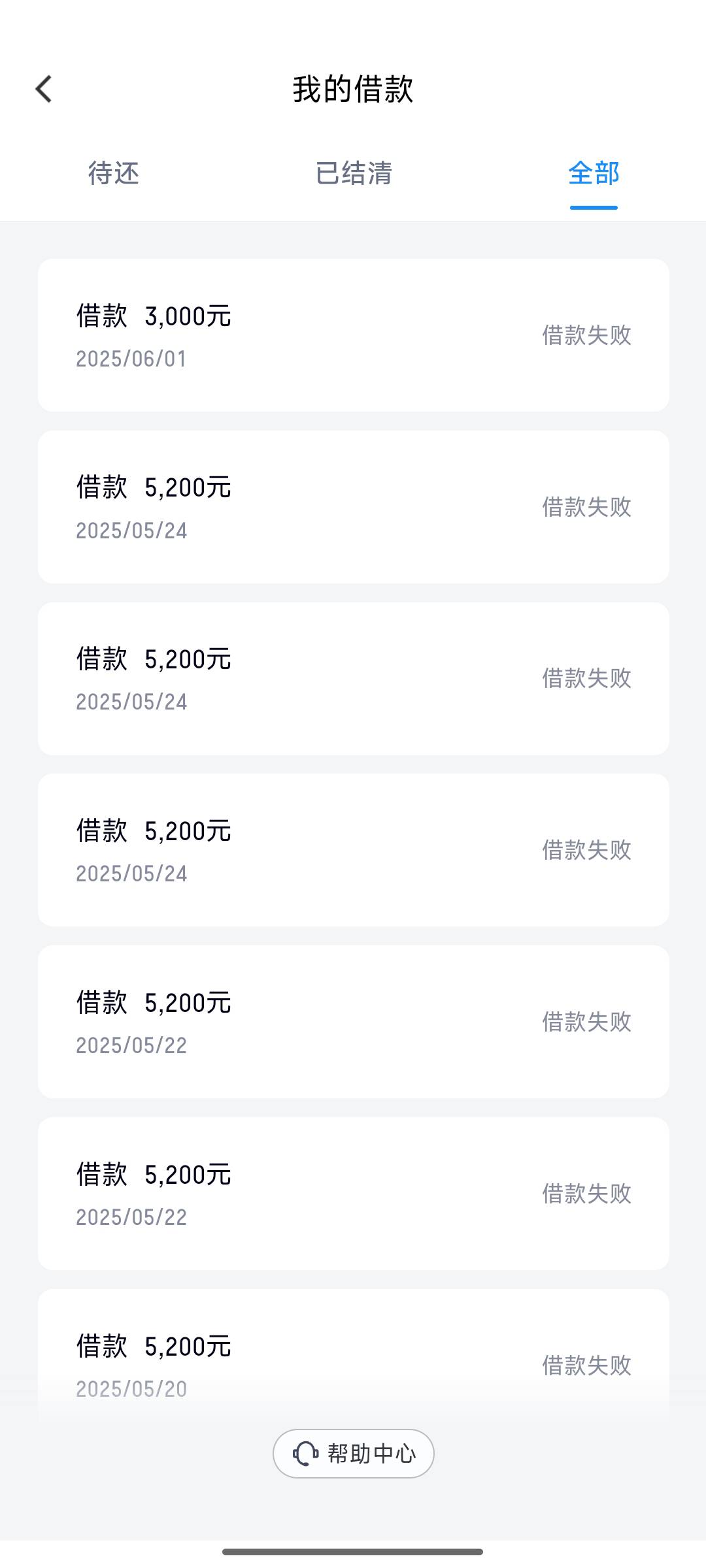Open the 3,000元 loan dated 2025/06/01

pos(354,335)
